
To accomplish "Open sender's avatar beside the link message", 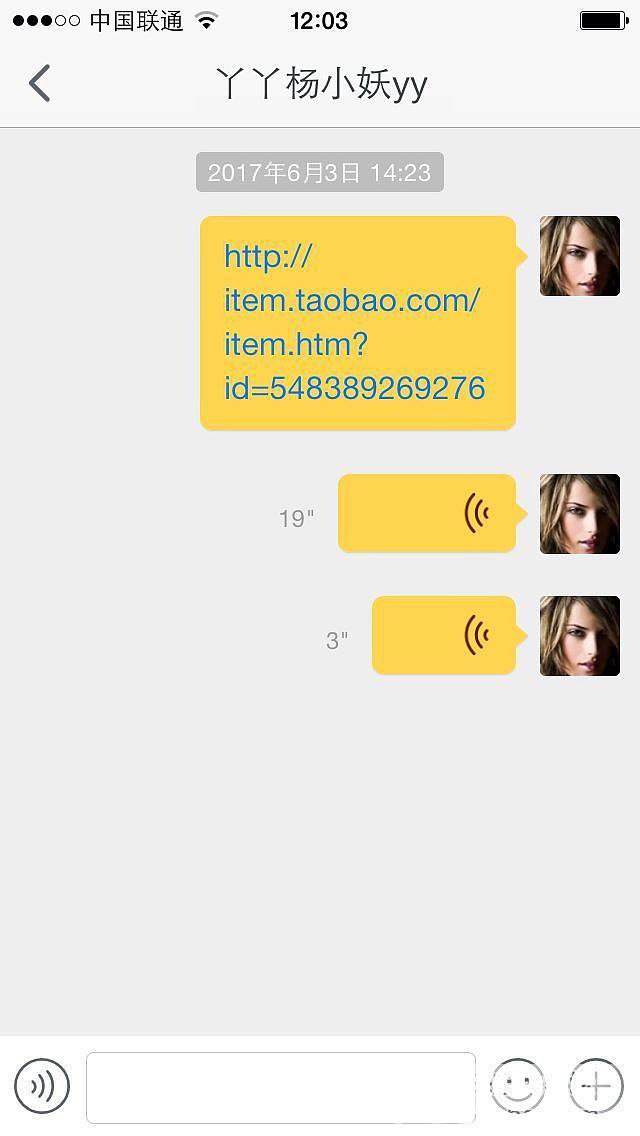I will (x=580, y=256).
